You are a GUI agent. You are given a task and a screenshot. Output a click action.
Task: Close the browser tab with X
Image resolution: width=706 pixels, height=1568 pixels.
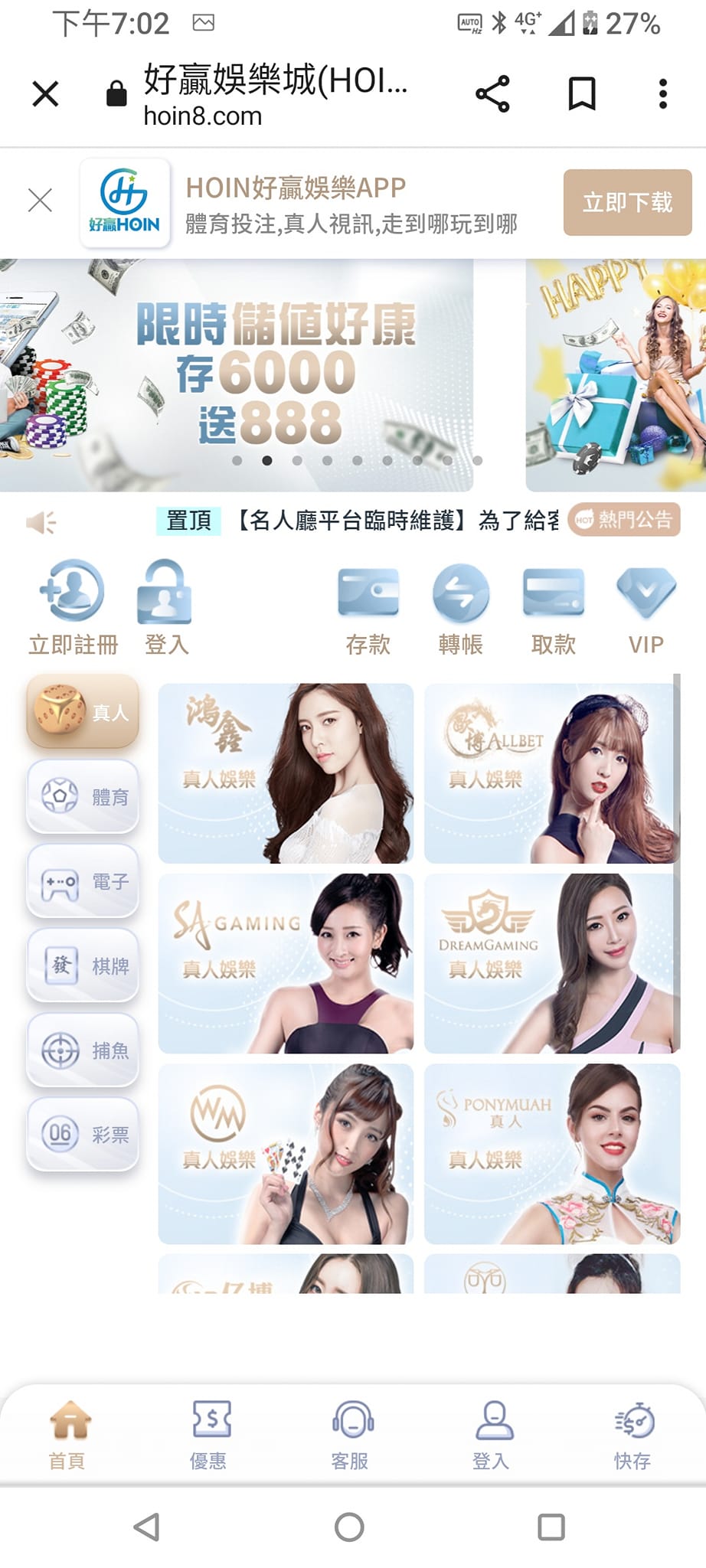pyautogui.click(x=45, y=94)
